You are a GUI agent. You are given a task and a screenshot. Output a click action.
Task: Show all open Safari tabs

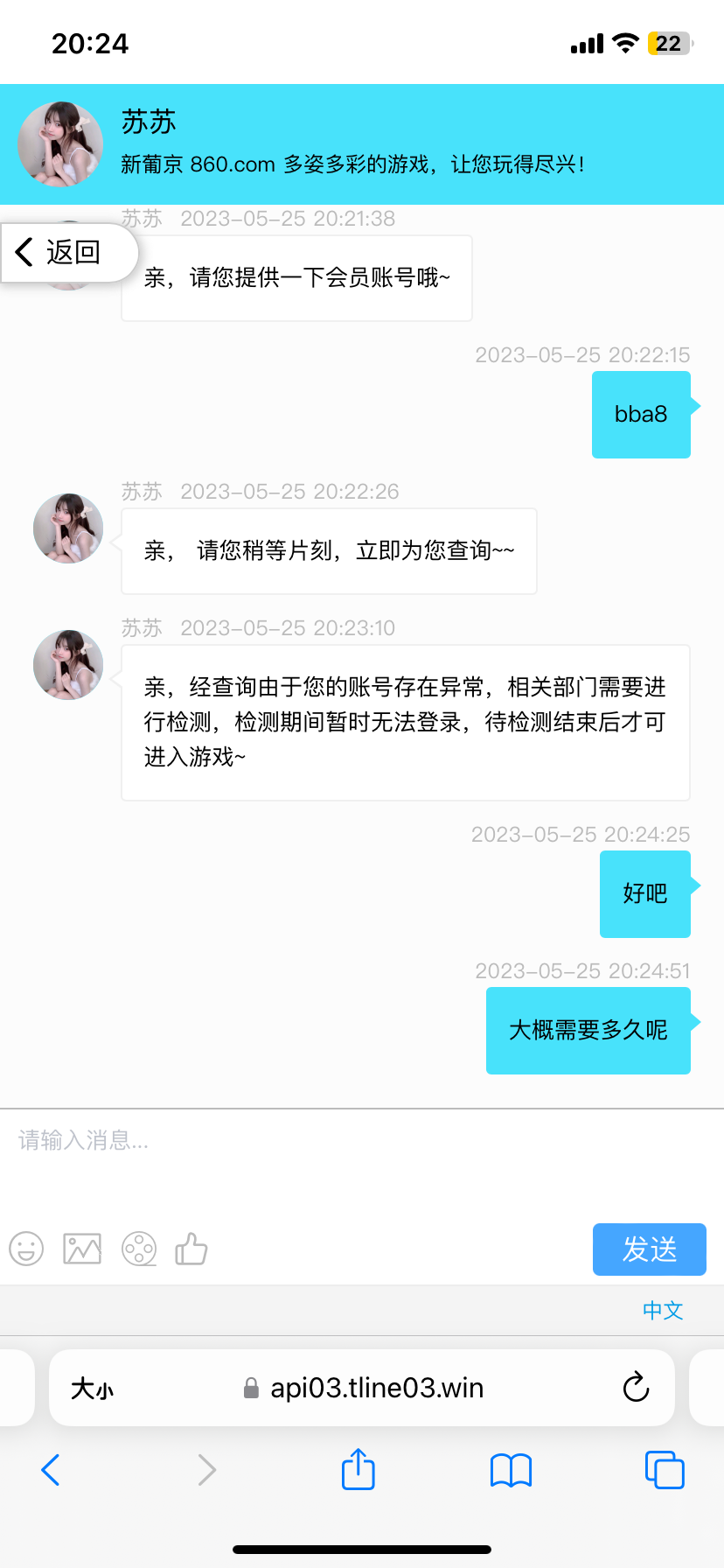coord(664,1469)
